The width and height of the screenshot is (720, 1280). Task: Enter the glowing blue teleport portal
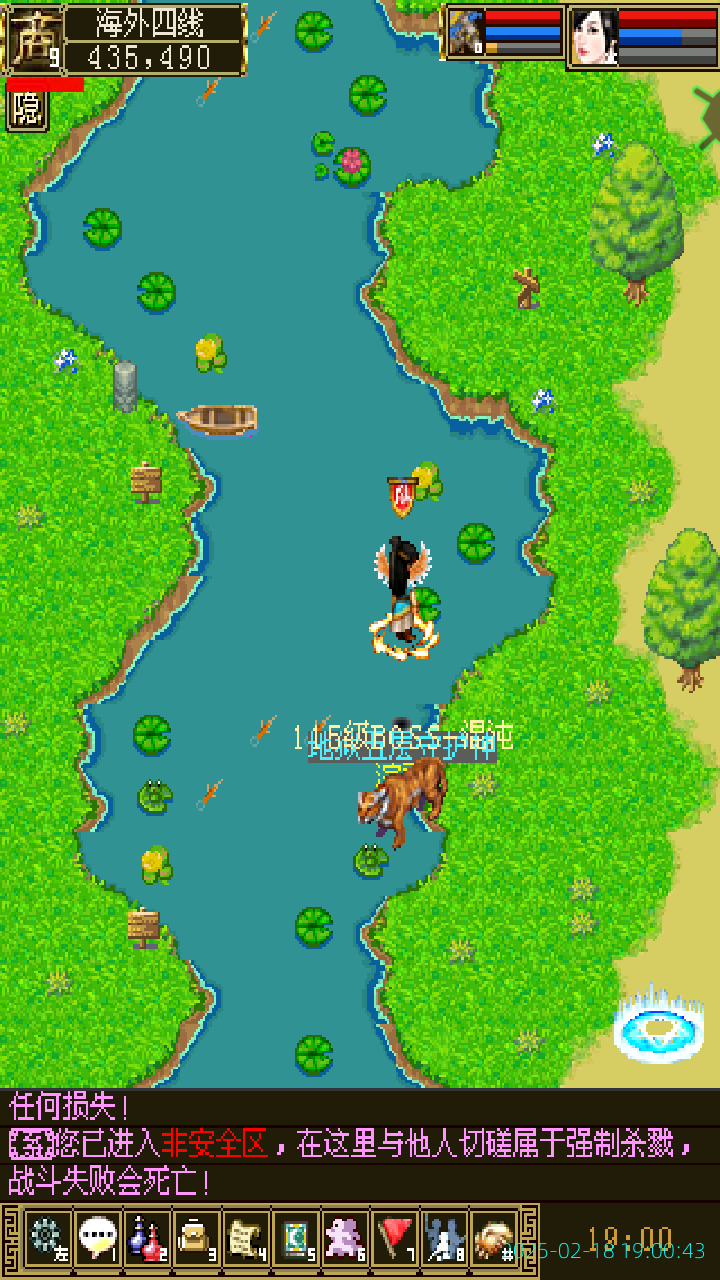[x=658, y=1030]
